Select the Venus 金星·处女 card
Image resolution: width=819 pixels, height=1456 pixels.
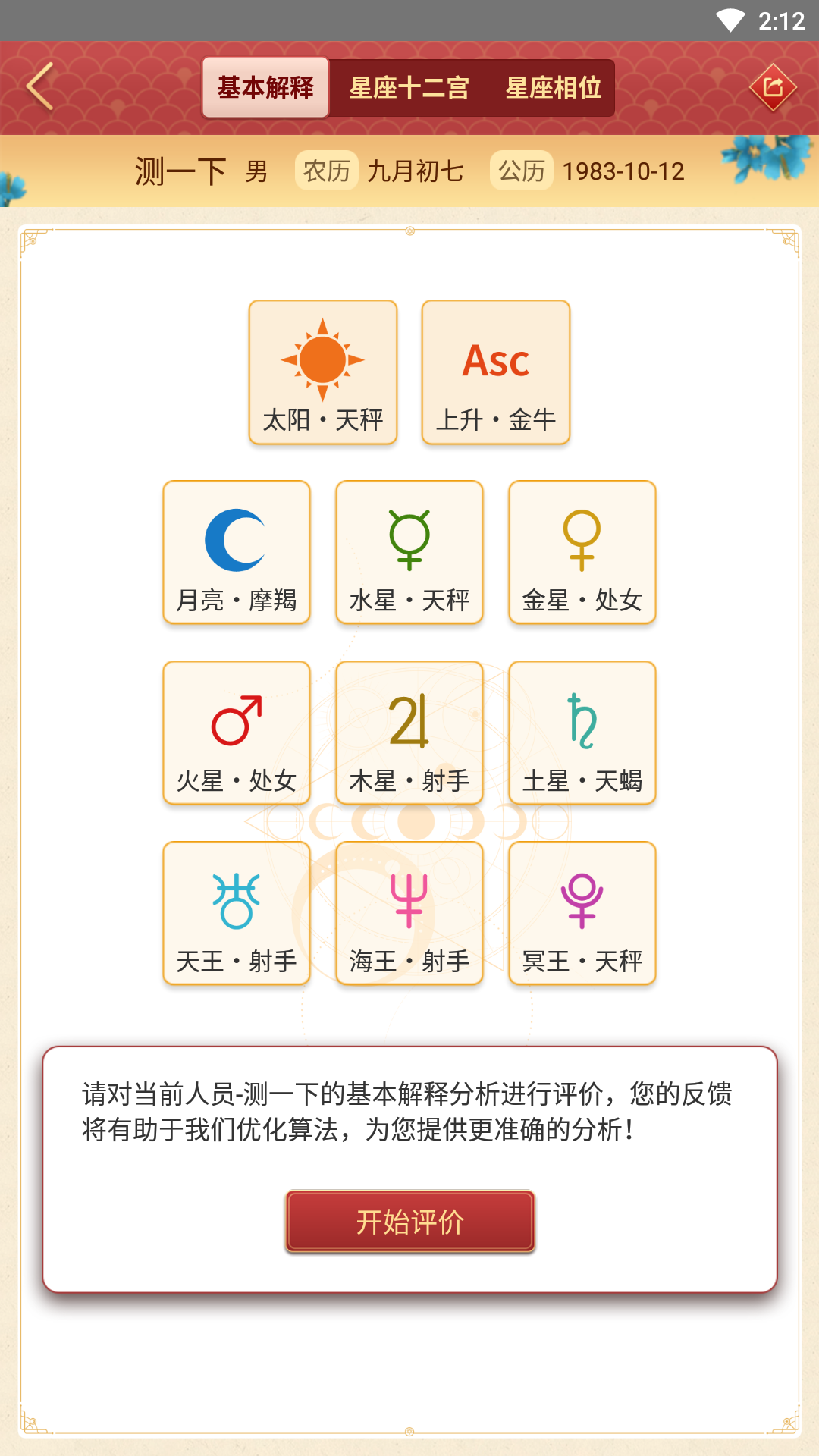click(x=582, y=551)
